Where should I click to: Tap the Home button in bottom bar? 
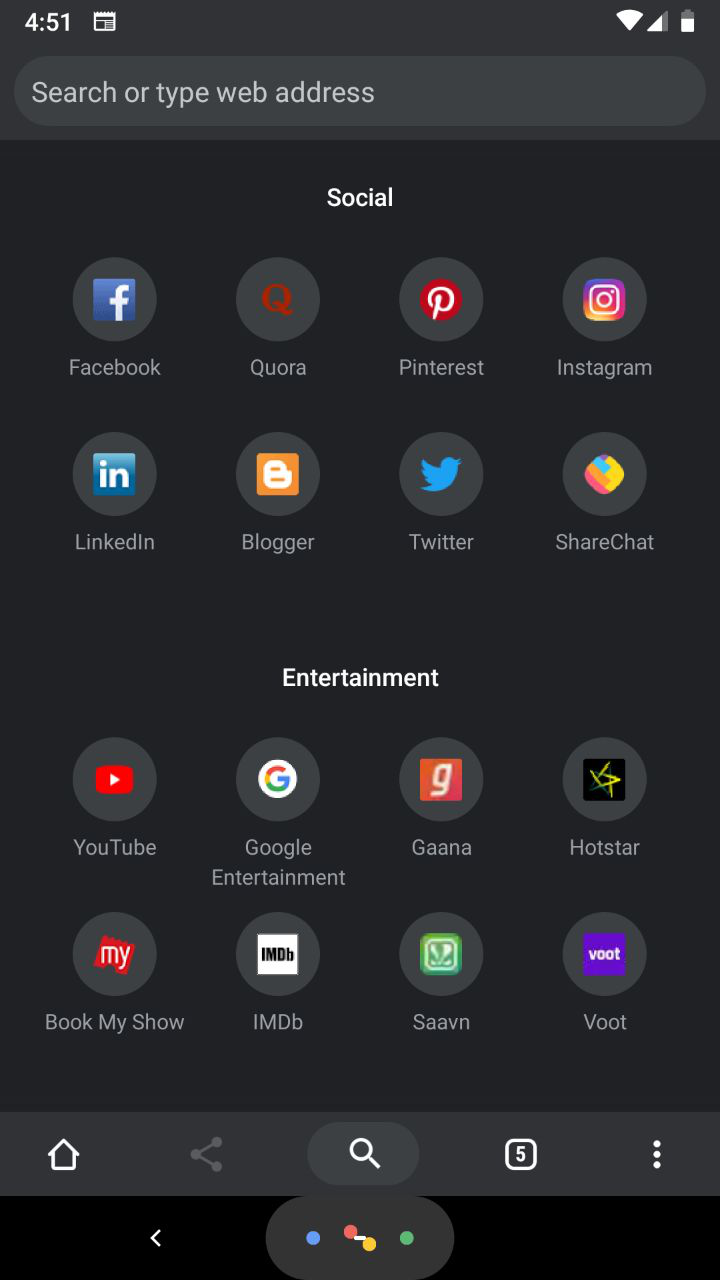click(63, 1153)
